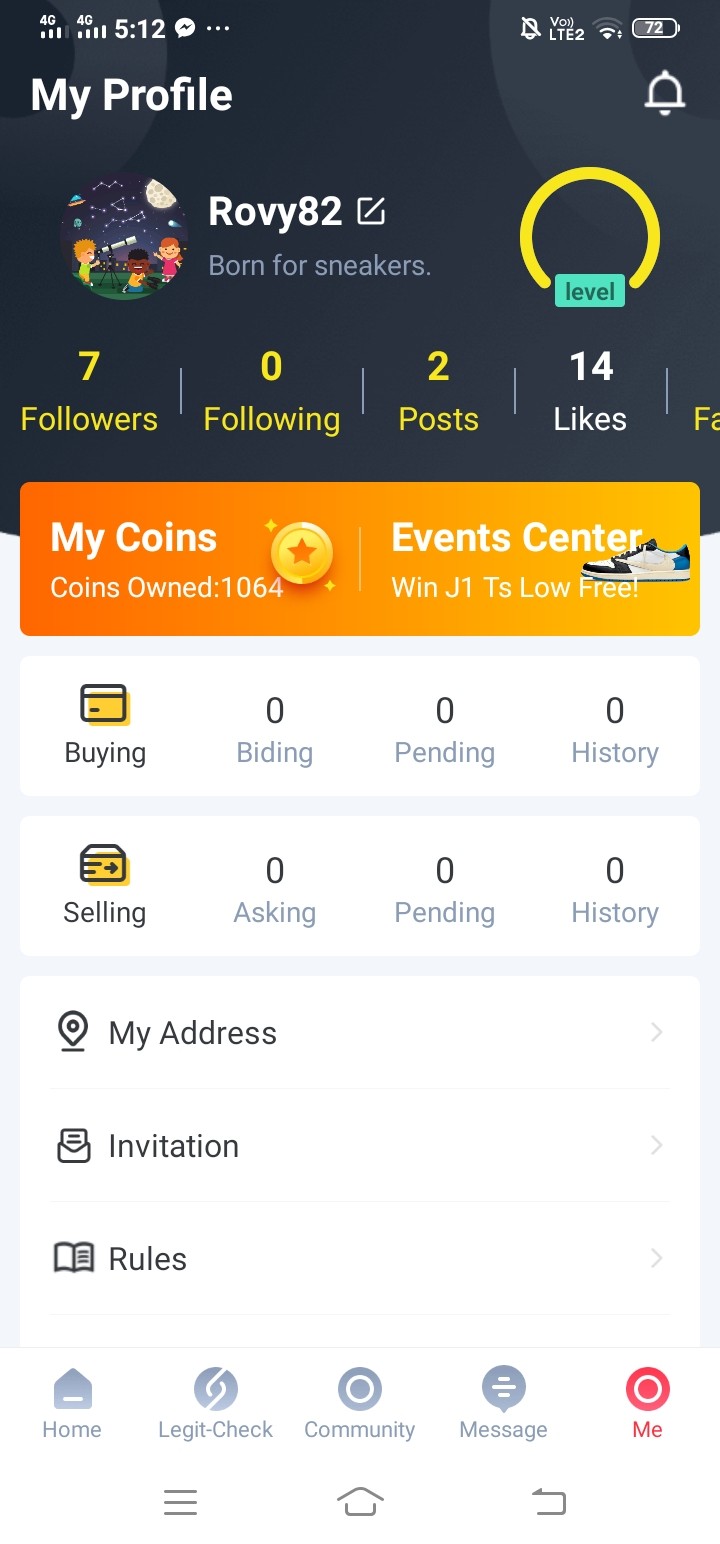The height and width of the screenshot is (1544, 720).
Task: Switch to the Home tab
Action: point(72,1403)
